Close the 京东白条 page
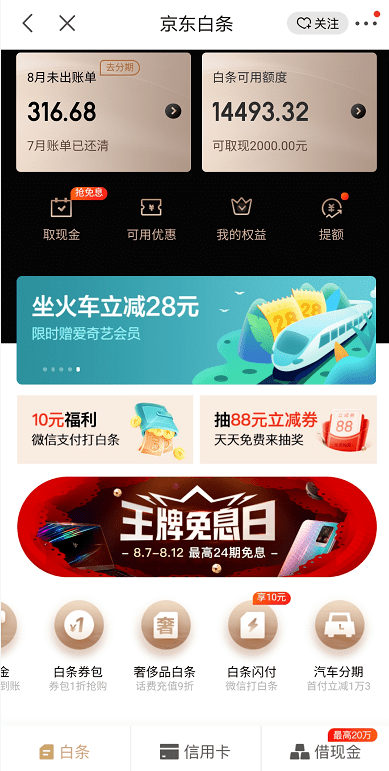 (x=67, y=23)
